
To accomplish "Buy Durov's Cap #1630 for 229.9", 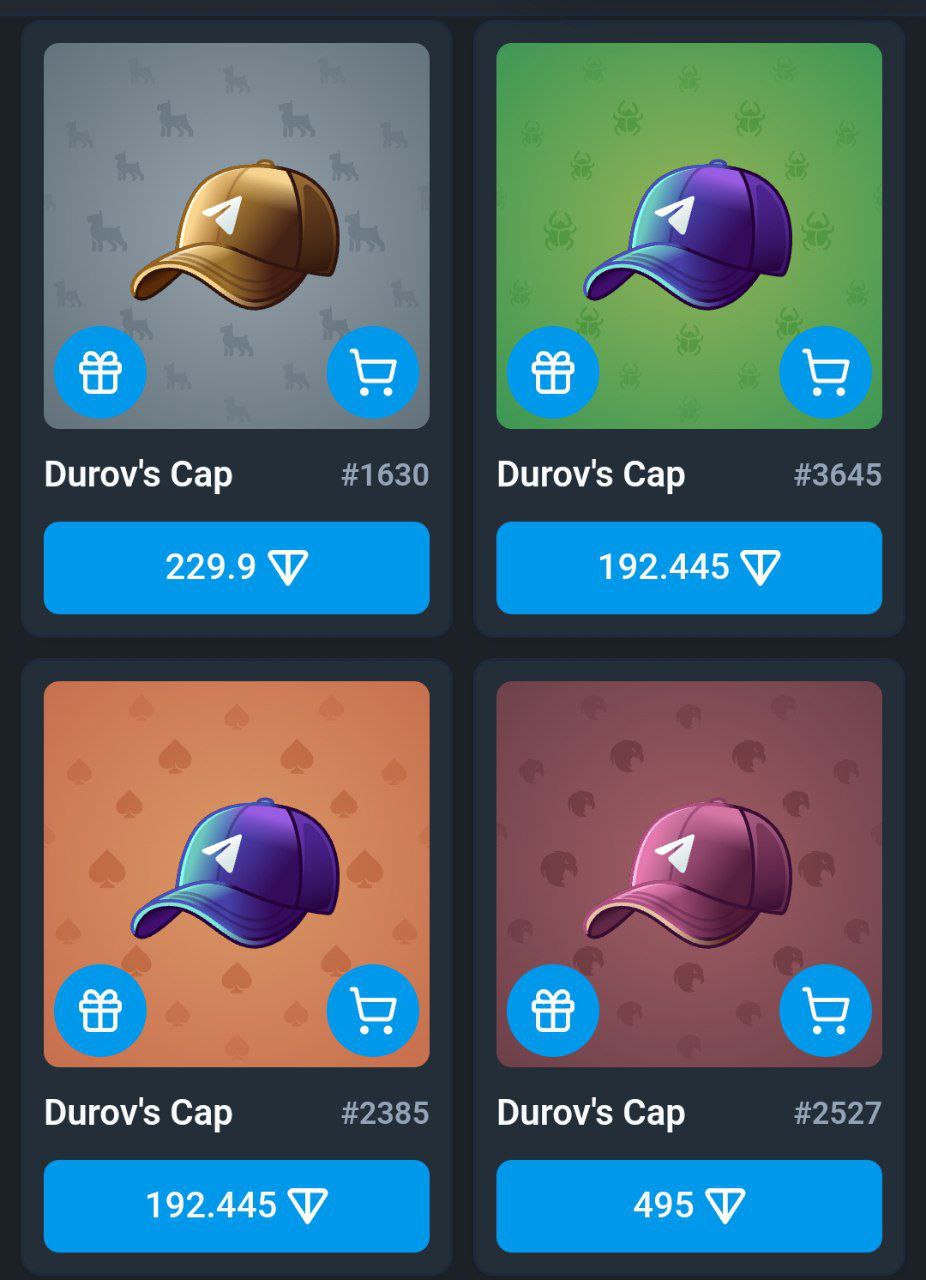I will [237, 568].
